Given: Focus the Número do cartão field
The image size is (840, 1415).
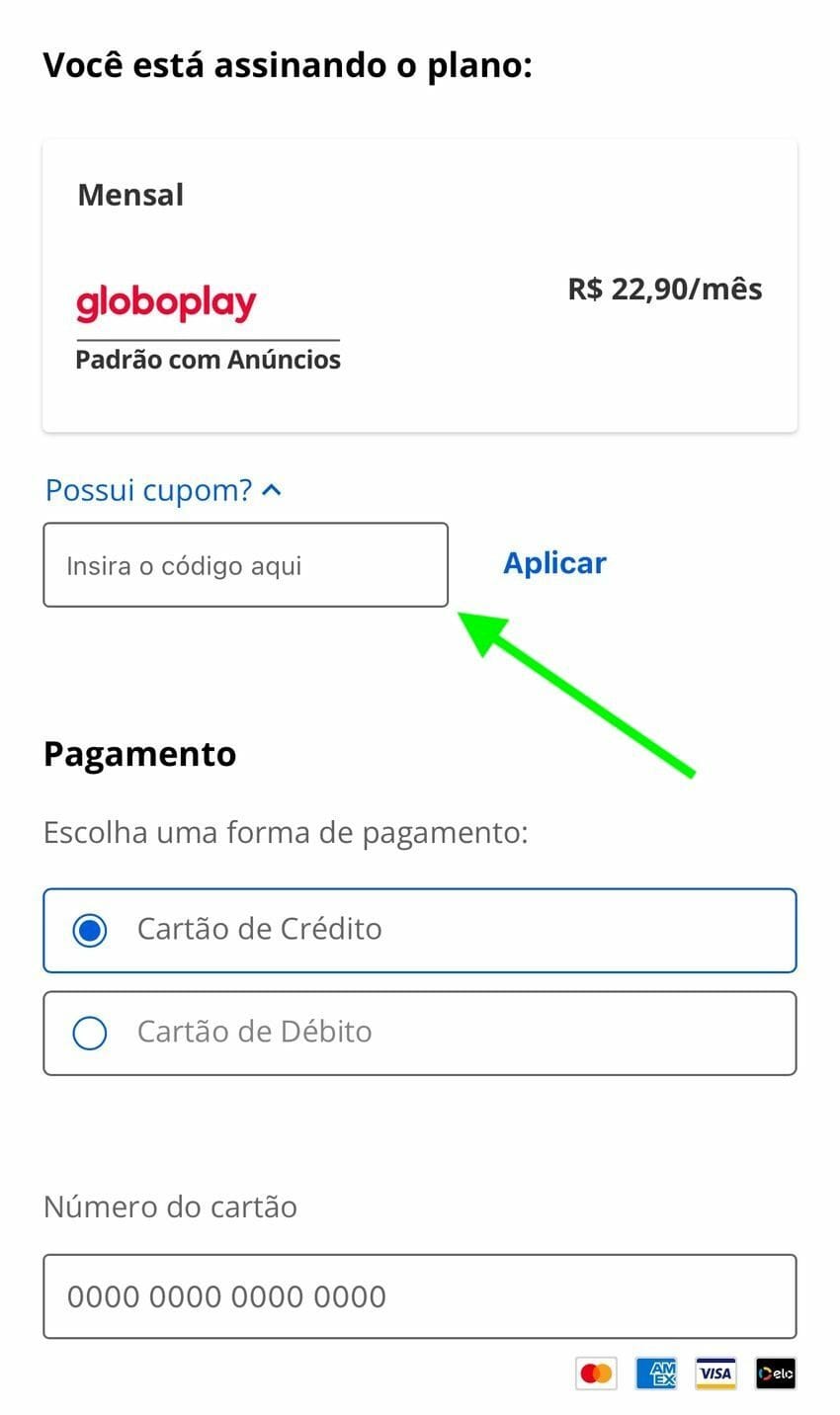Looking at the screenshot, I should pyautogui.click(x=420, y=1296).
